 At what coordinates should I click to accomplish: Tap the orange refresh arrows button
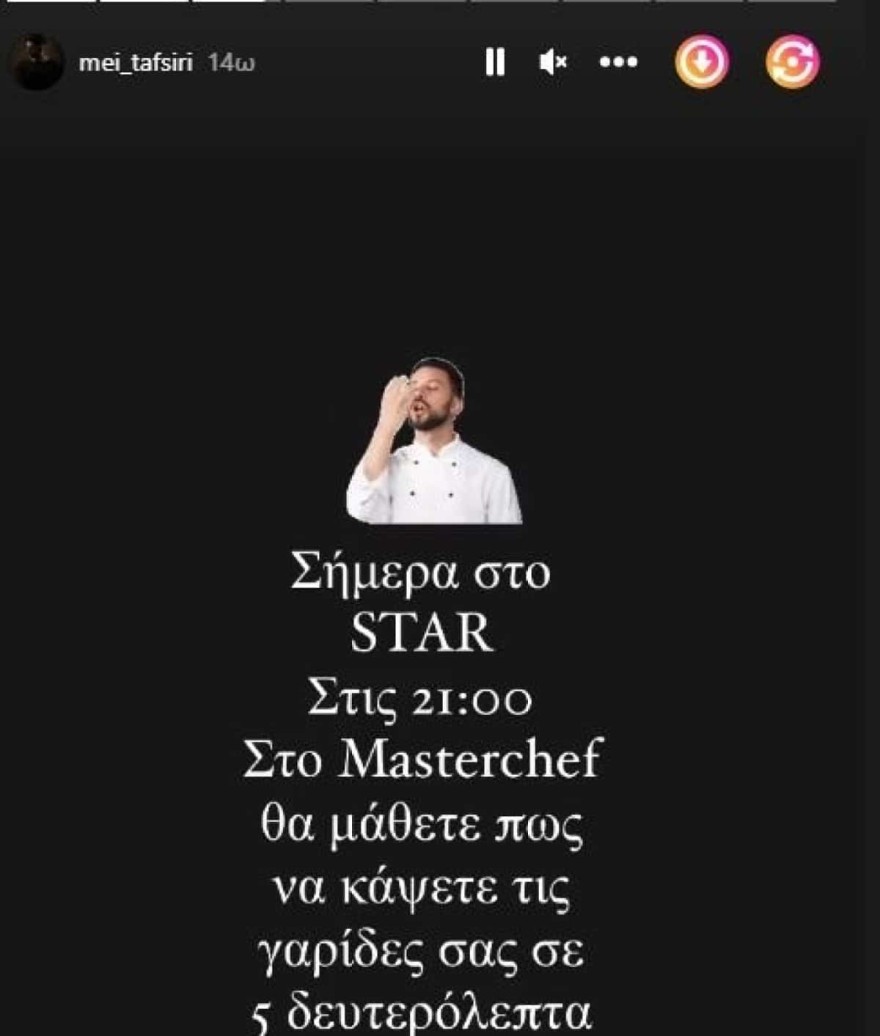point(792,63)
